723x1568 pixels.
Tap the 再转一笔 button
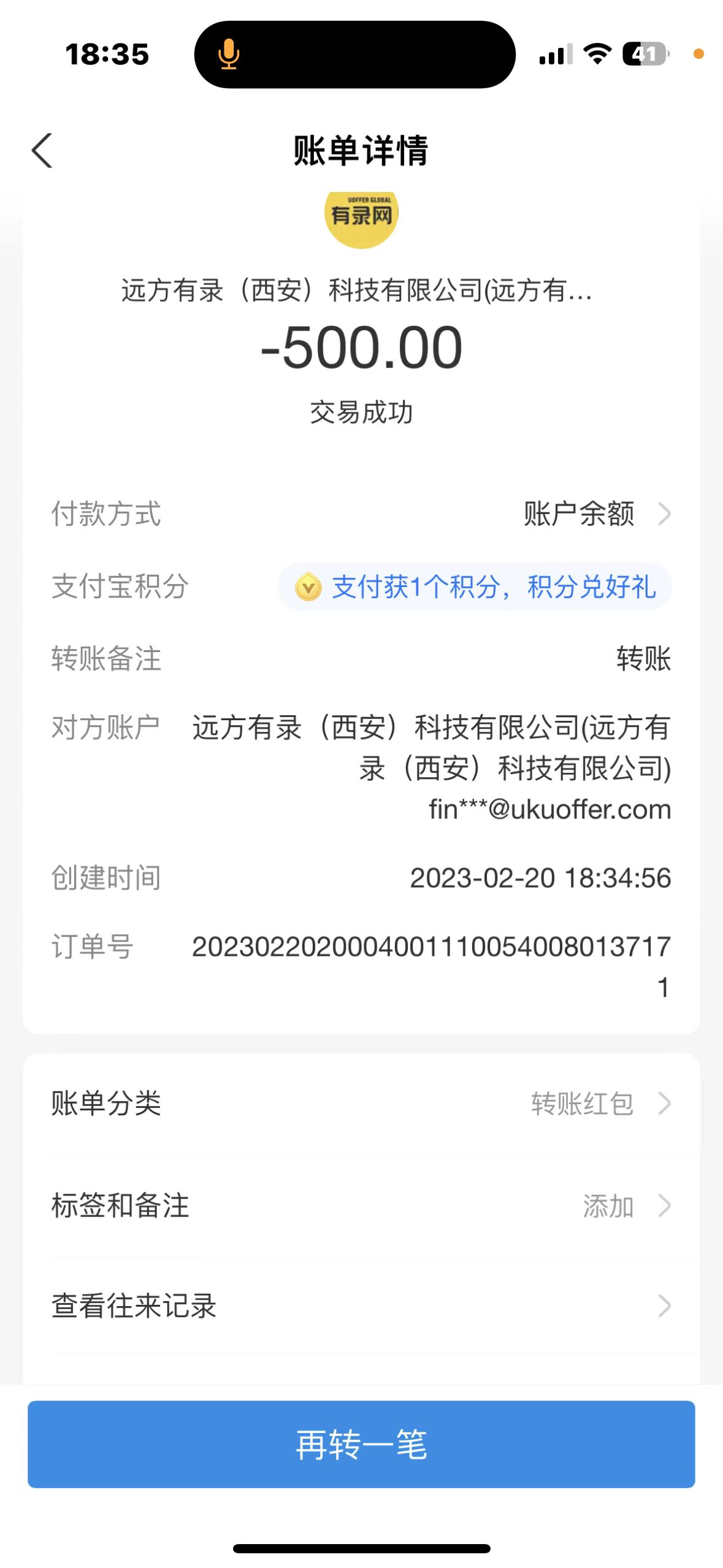(x=361, y=1444)
